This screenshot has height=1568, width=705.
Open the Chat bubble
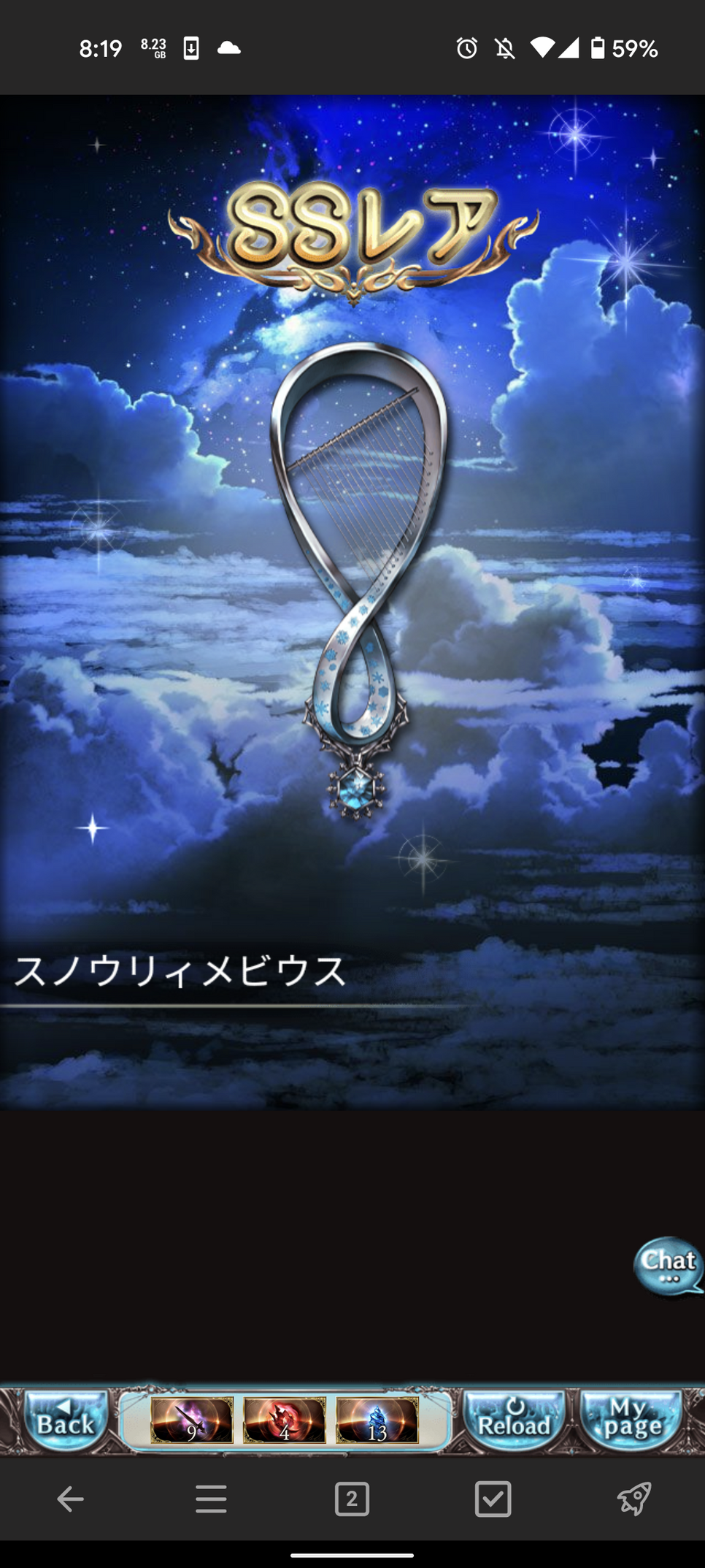point(668,1265)
